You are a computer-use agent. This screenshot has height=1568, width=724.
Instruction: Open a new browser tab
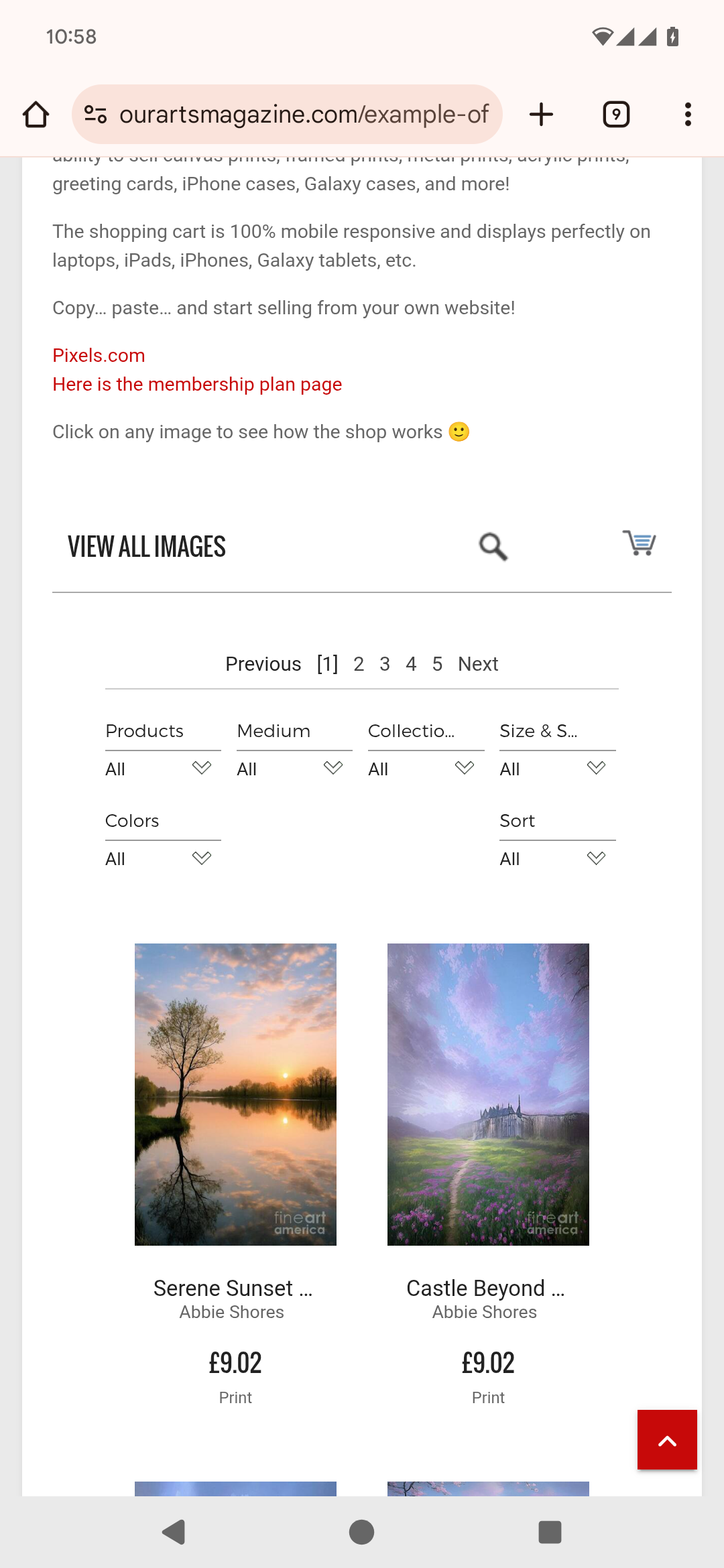[541, 115]
